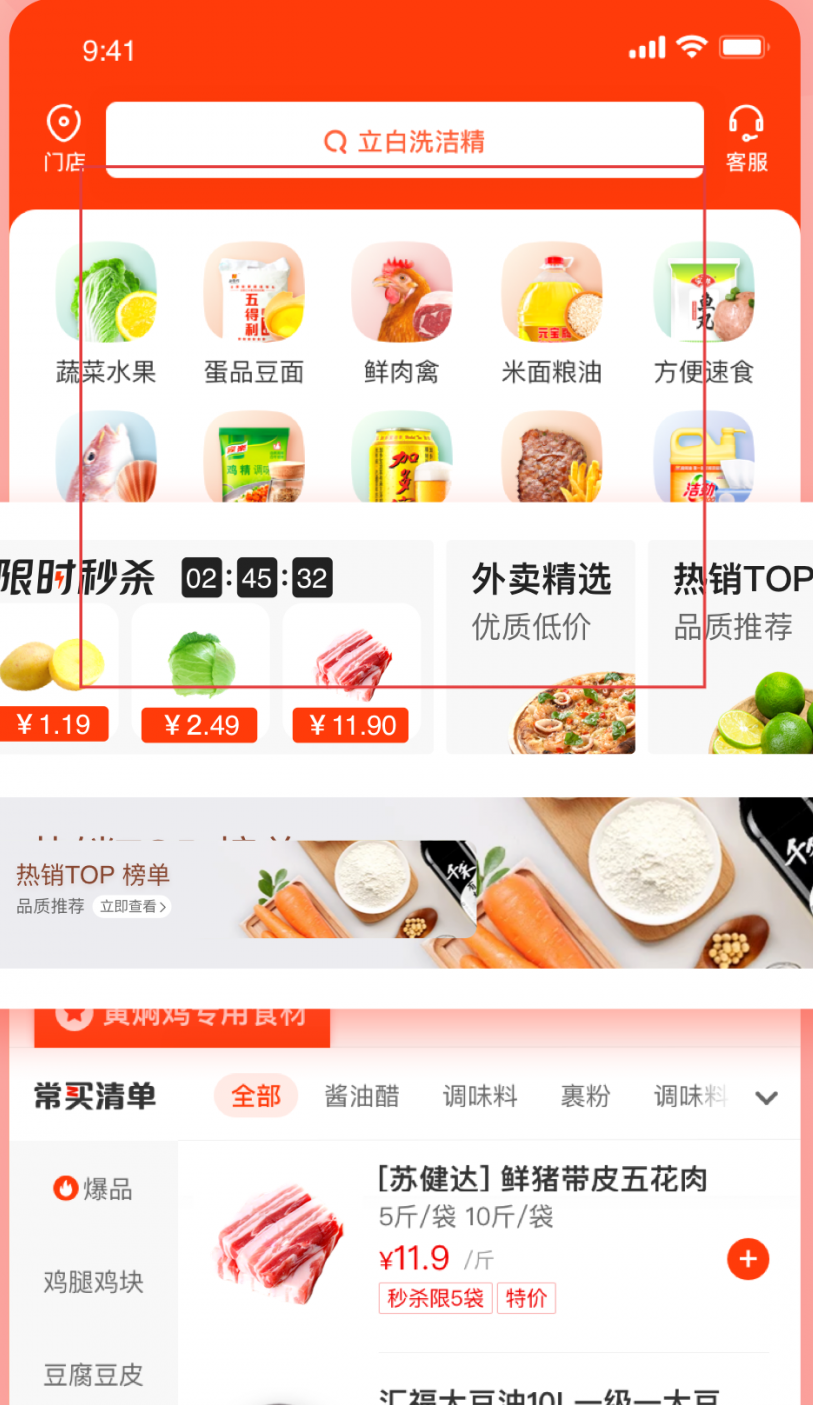Choose 鸡腿鸡块 in the side list
Screen dimensions: 813x1405
[94, 1282]
